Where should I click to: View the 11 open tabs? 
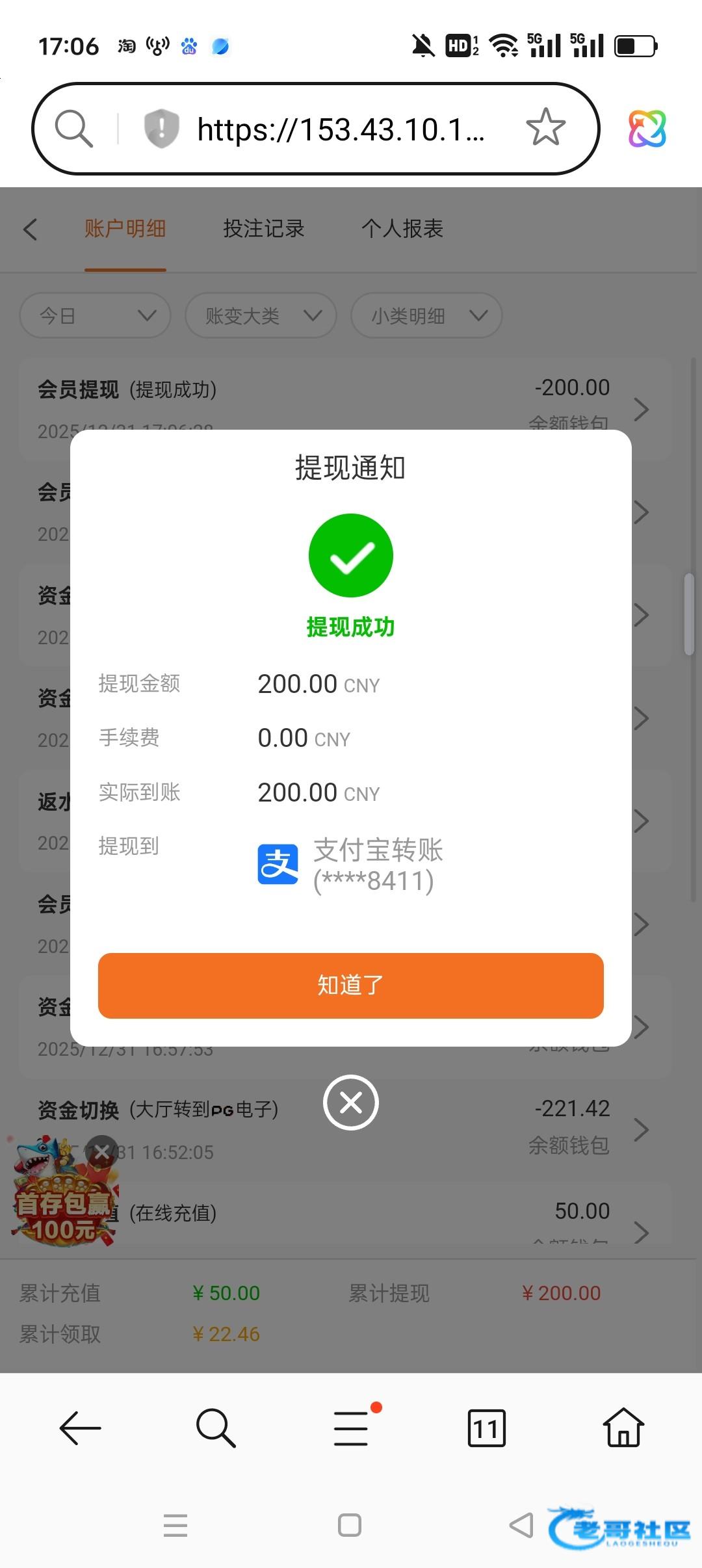[486, 1428]
